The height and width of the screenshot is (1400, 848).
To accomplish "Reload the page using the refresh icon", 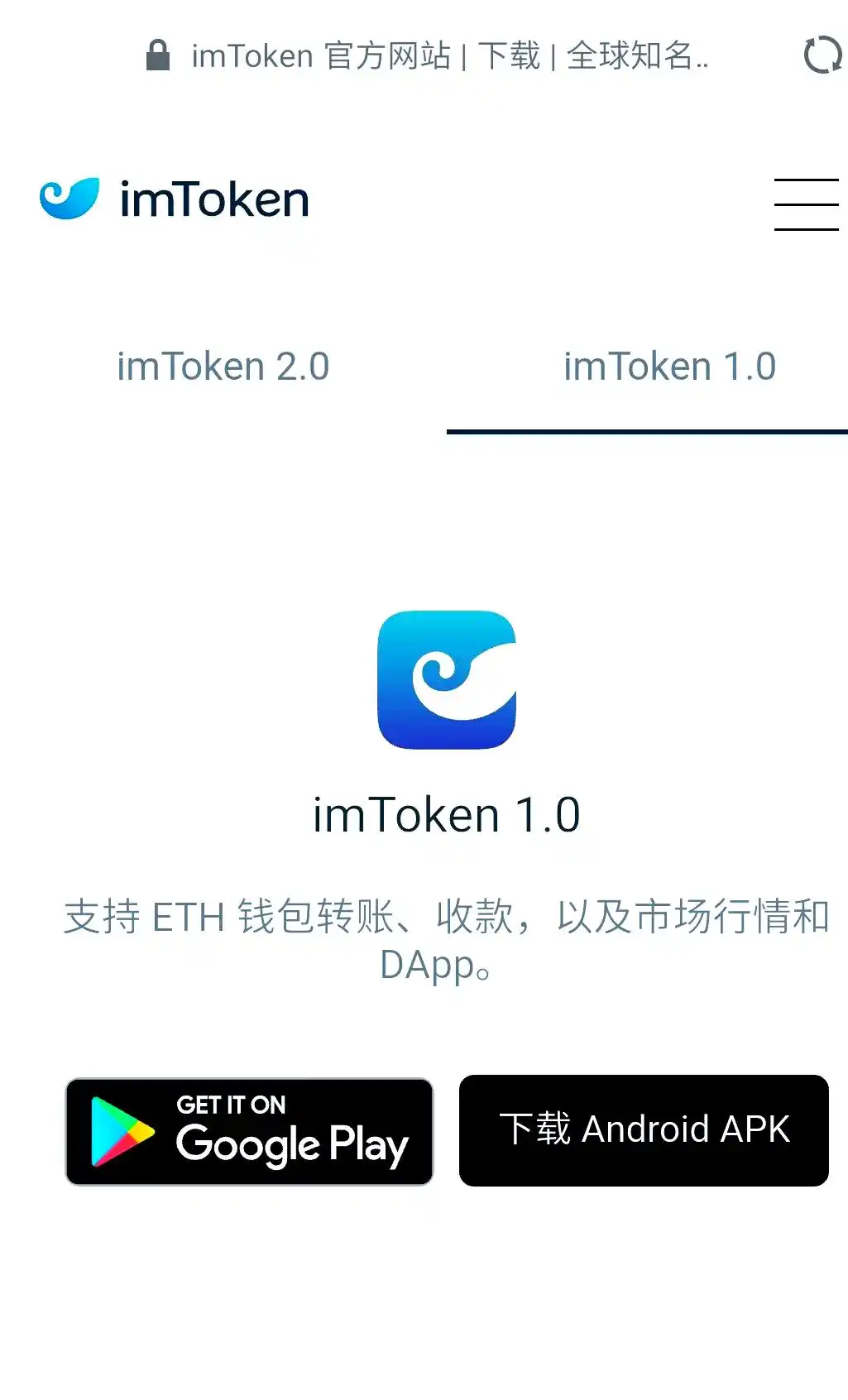I will coord(822,55).
